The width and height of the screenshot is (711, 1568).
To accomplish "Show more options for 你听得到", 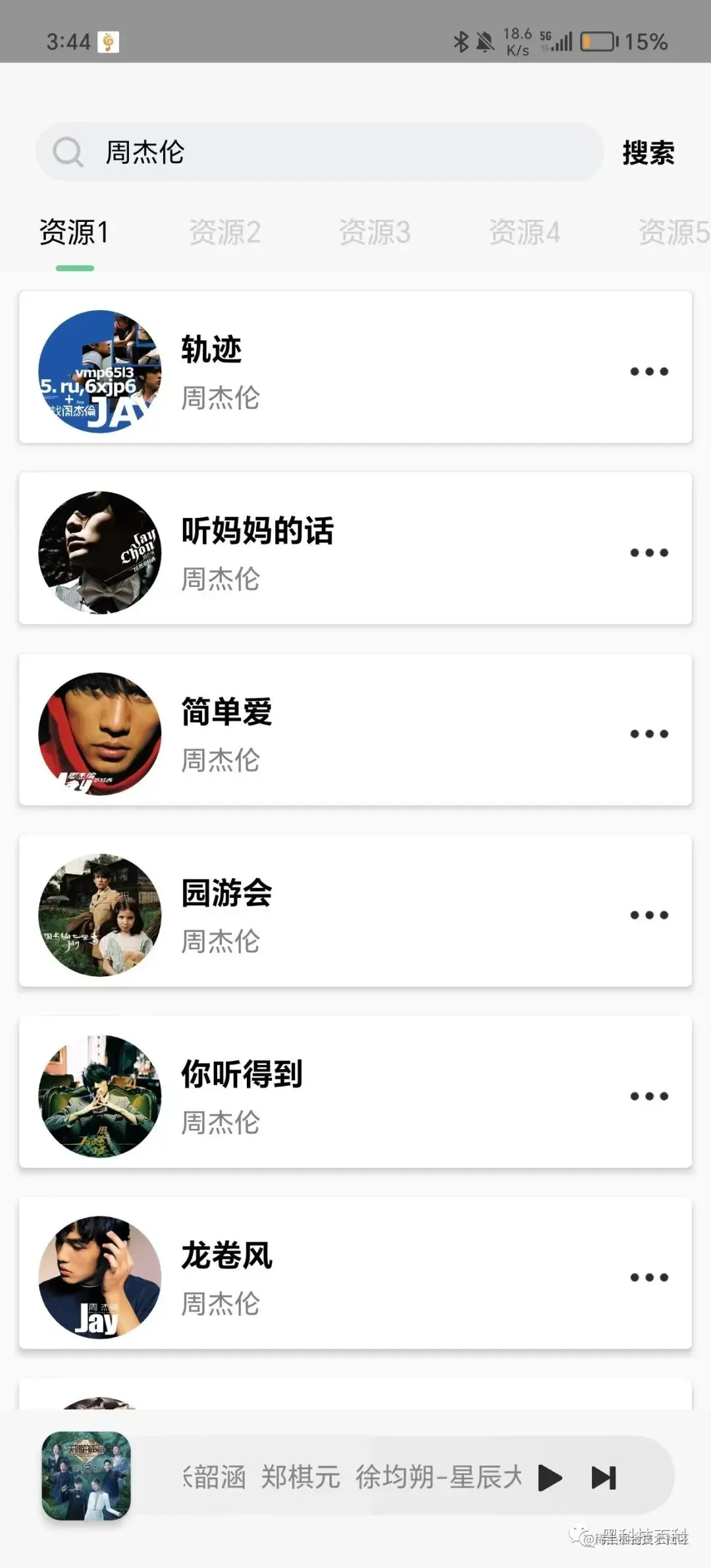I will 649,1096.
